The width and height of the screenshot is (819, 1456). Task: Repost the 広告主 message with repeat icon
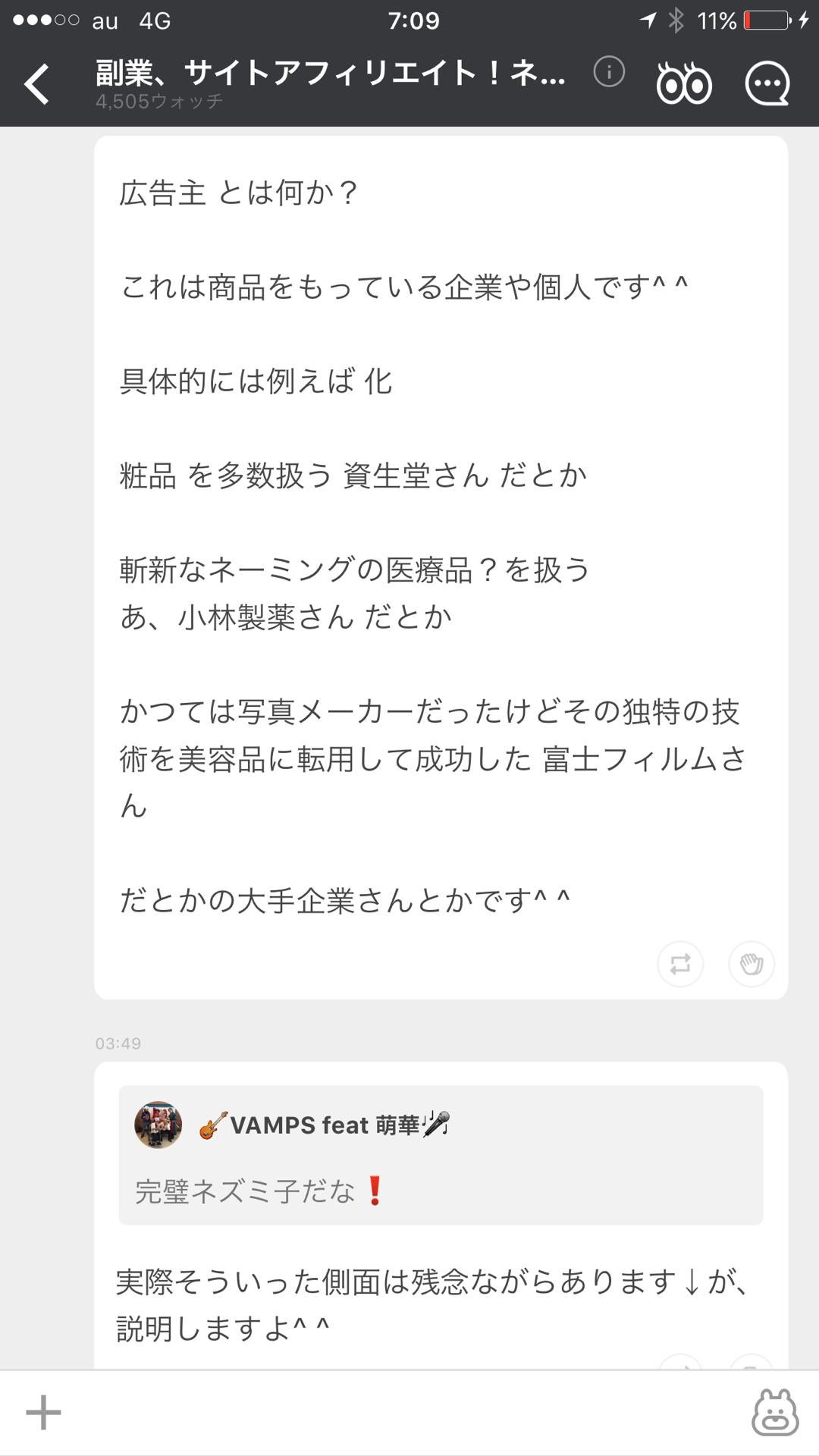682,964
